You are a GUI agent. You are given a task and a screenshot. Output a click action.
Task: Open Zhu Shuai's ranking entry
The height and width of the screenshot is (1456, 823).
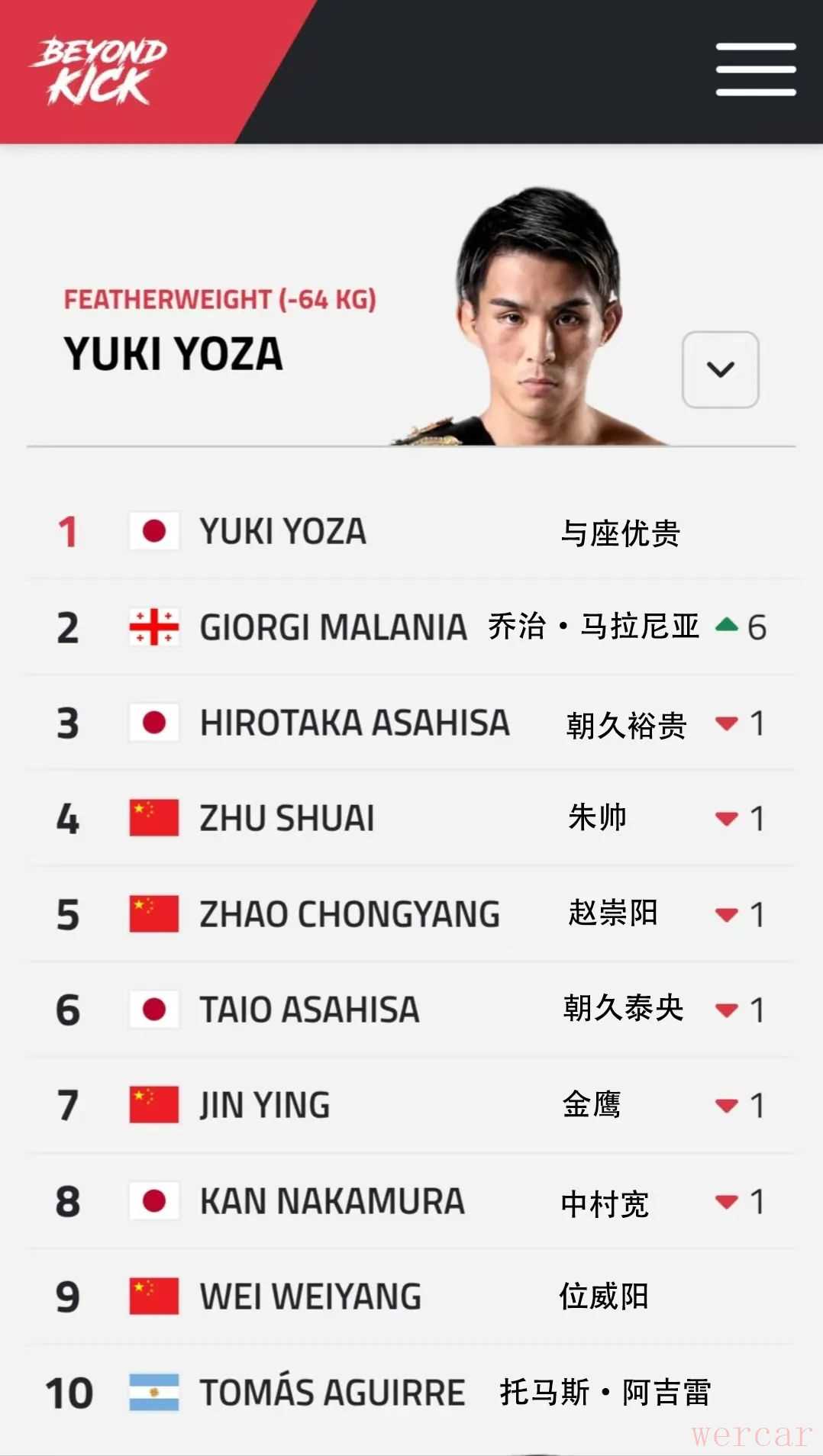point(287,818)
